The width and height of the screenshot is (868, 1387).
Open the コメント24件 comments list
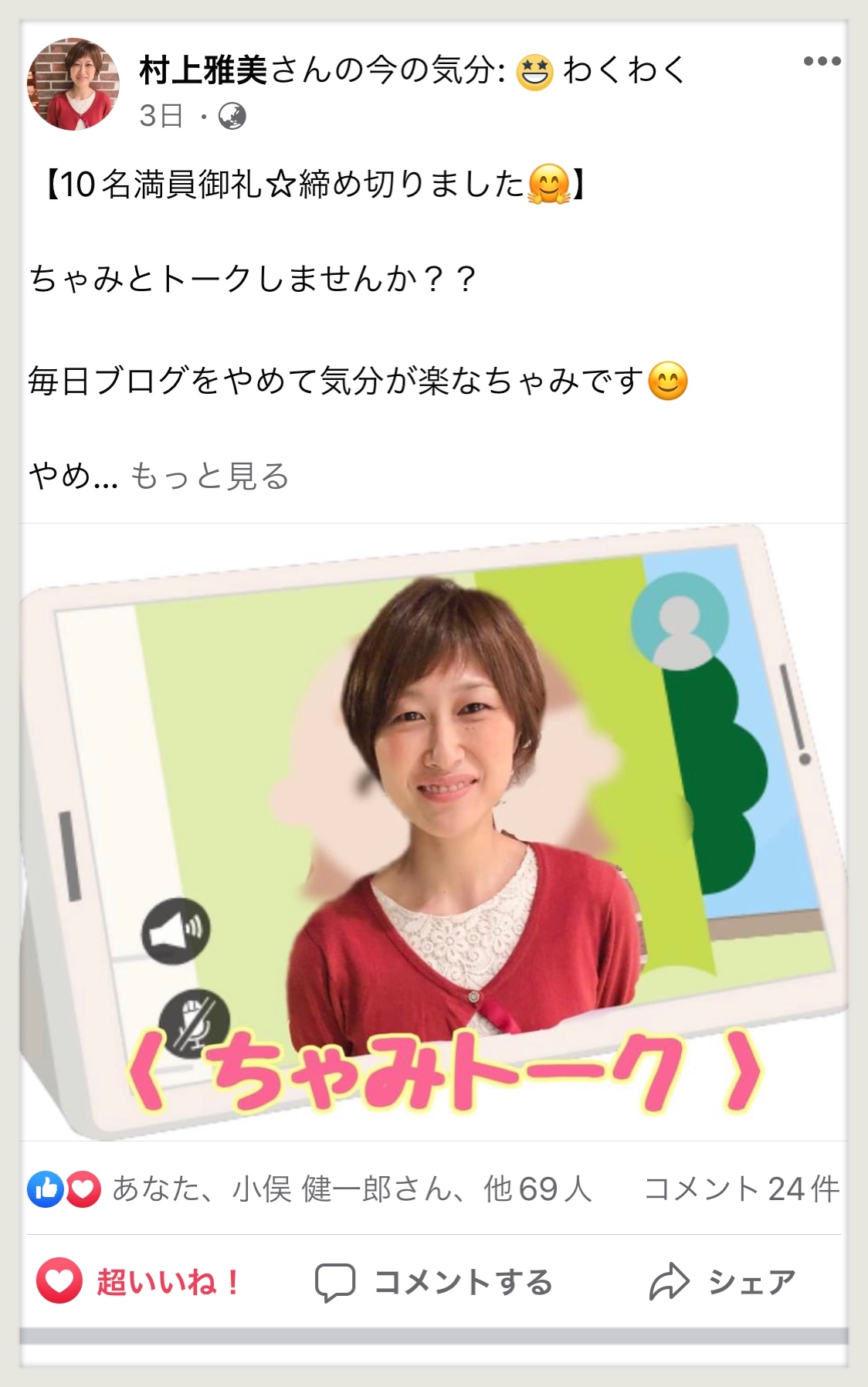tap(741, 1189)
